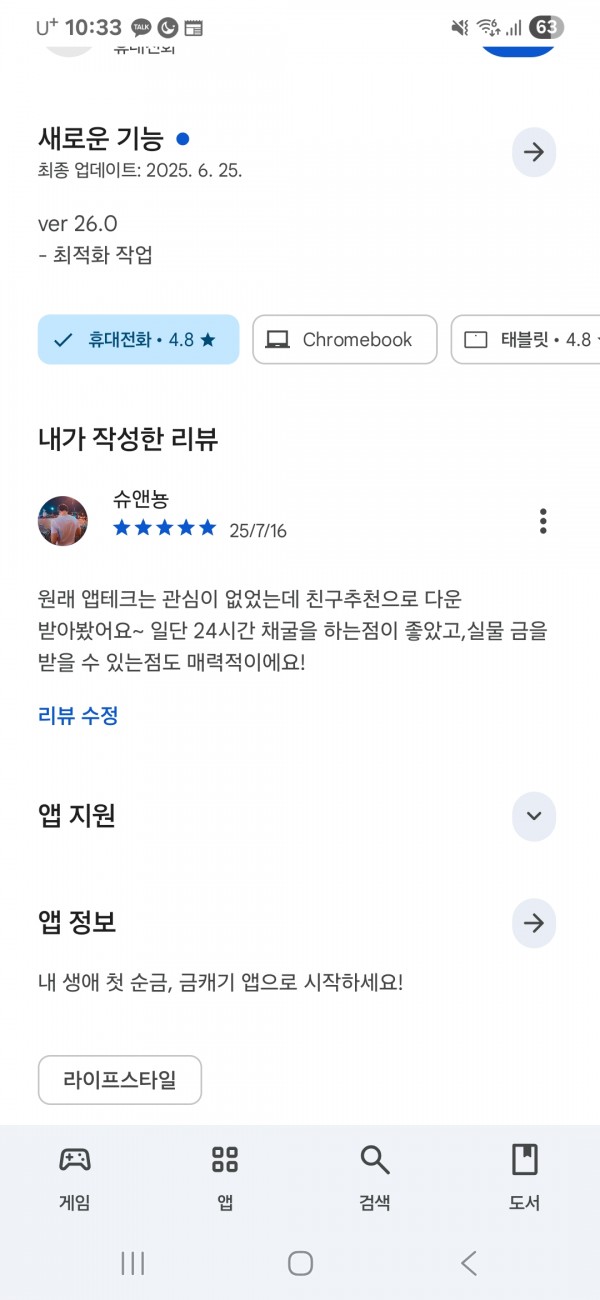The image size is (600, 1300).
Task: Select the Chromebook chip
Action: coord(345,340)
